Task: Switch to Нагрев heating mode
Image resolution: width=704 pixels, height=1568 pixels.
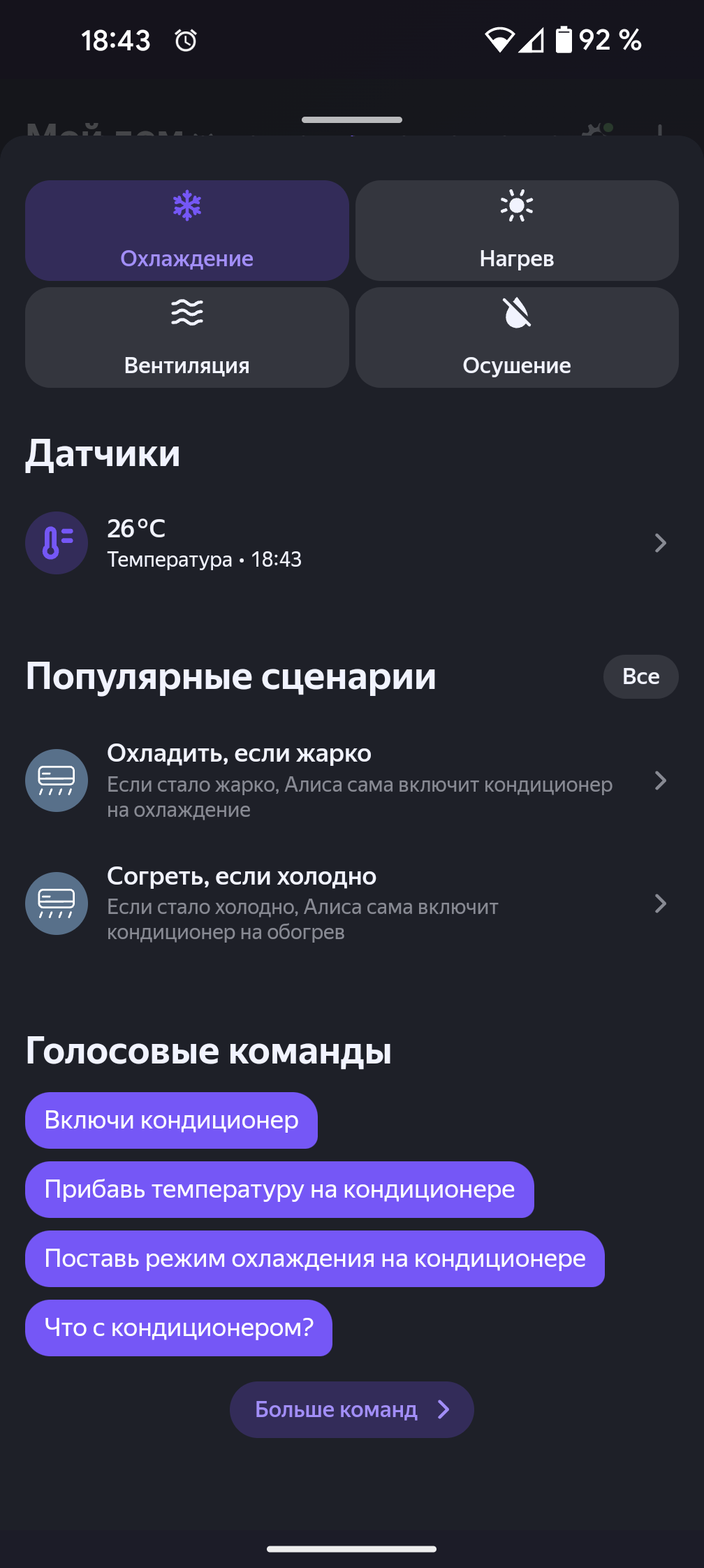Action: (x=517, y=231)
